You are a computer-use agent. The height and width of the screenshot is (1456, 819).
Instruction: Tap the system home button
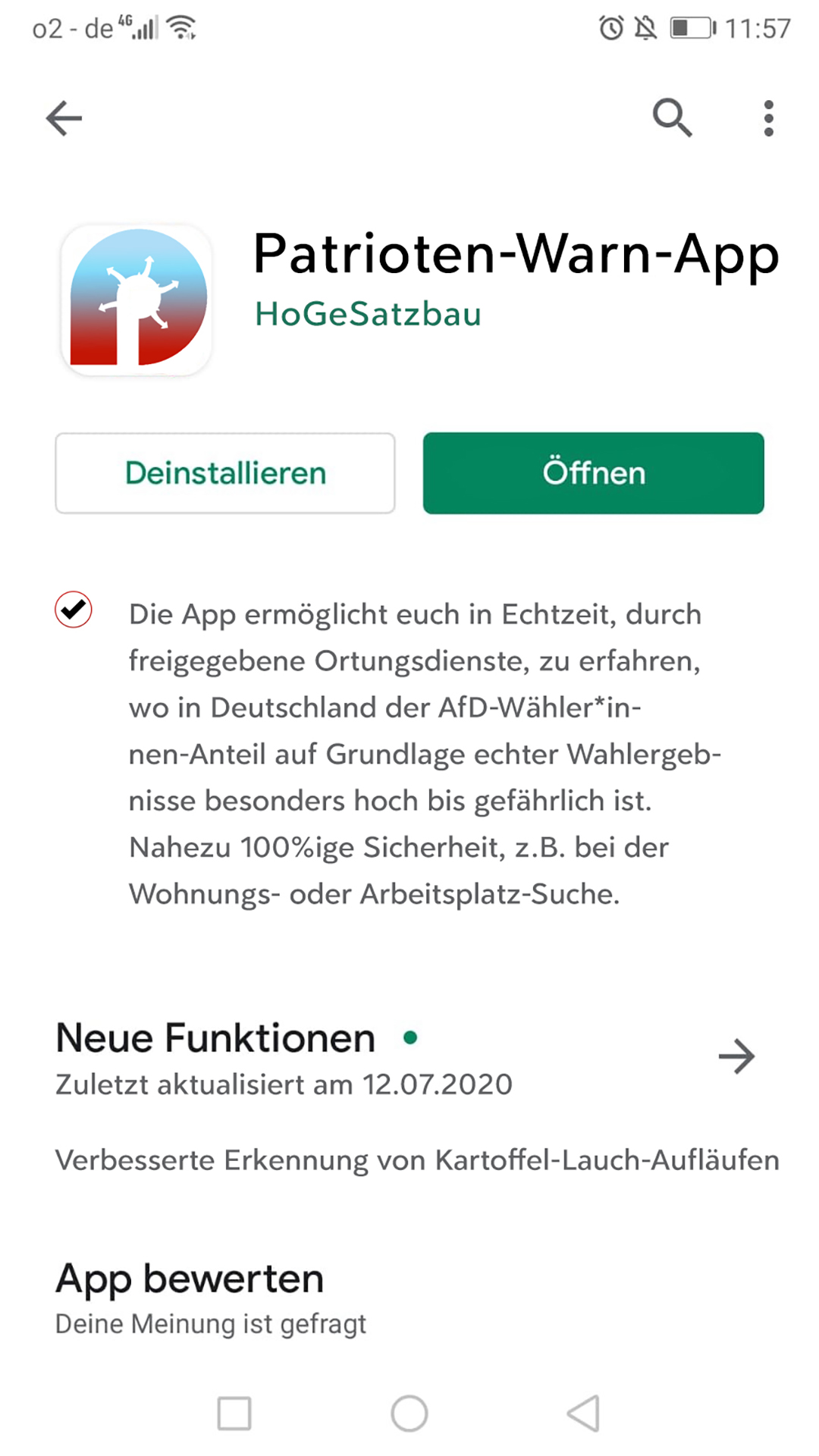click(x=409, y=1414)
